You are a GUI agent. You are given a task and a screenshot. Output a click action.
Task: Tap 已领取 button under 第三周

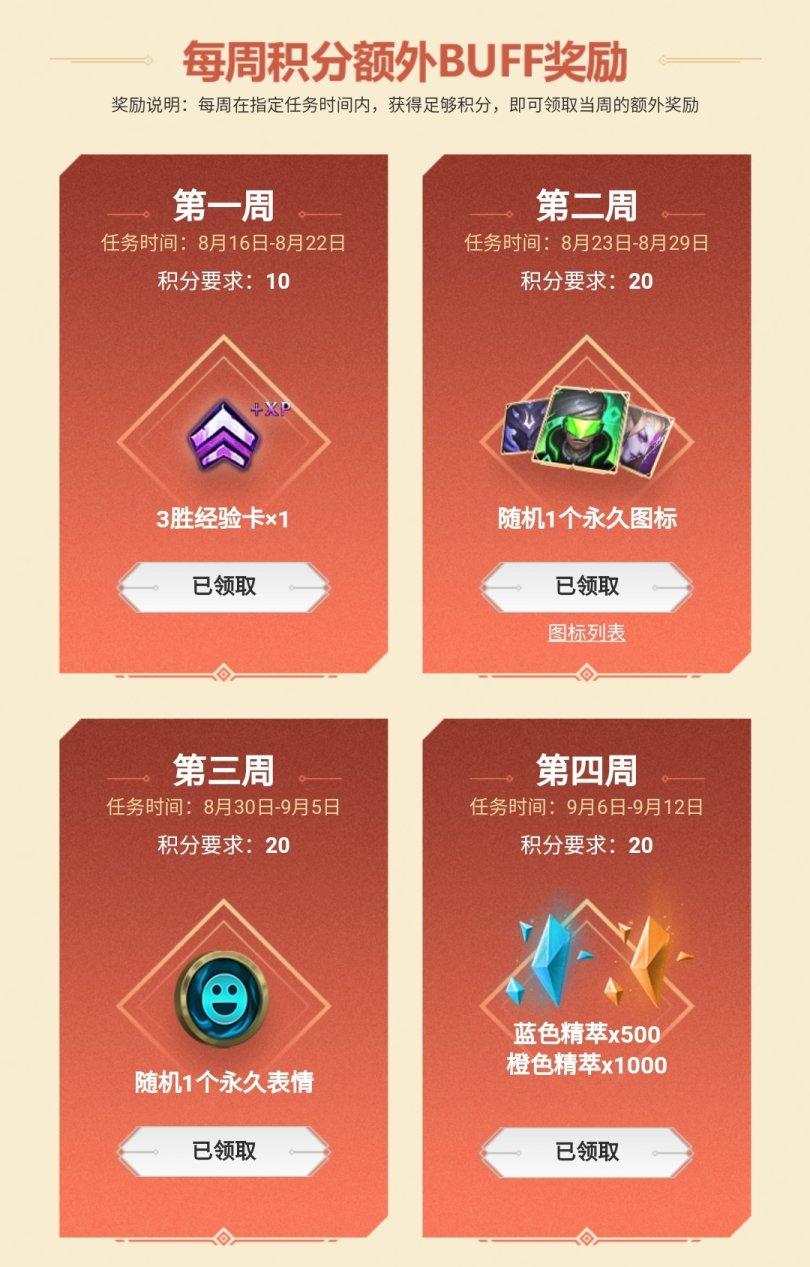(224, 1151)
